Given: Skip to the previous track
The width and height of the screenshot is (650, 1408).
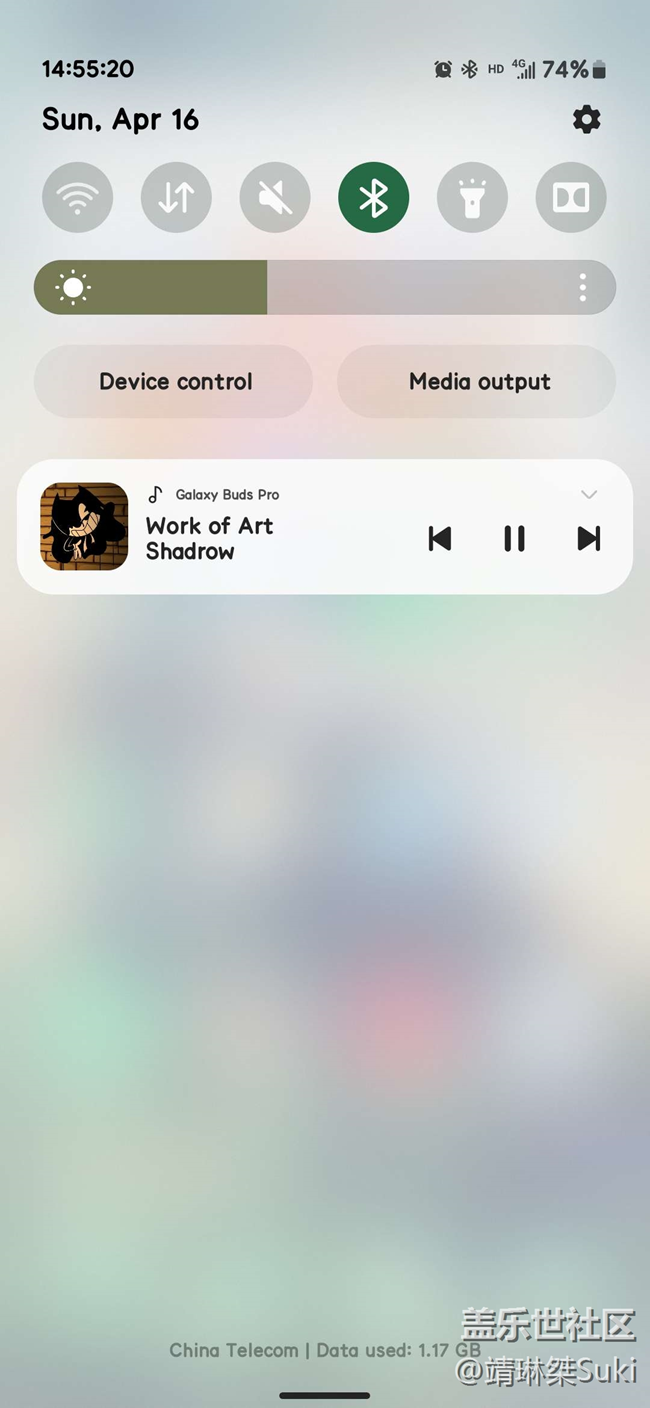Looking at the screenshot, I should pyautogui.click(x=440, y=538).
